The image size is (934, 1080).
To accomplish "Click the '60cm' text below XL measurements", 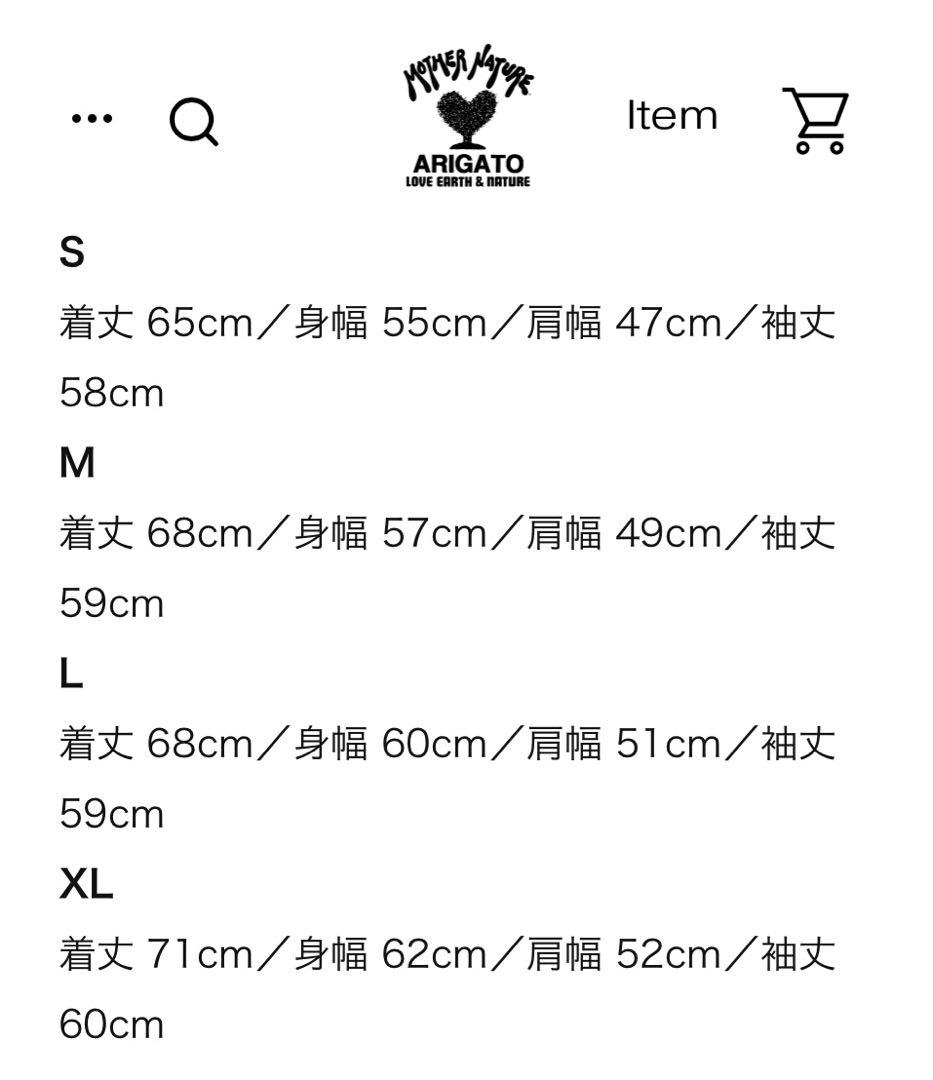I will 113,1025.
